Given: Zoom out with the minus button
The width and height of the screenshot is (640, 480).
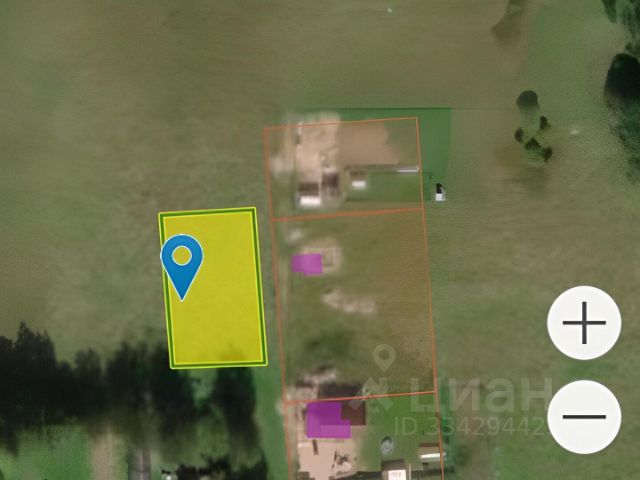Looking at the screenshot, I should (x=584, y=417).
